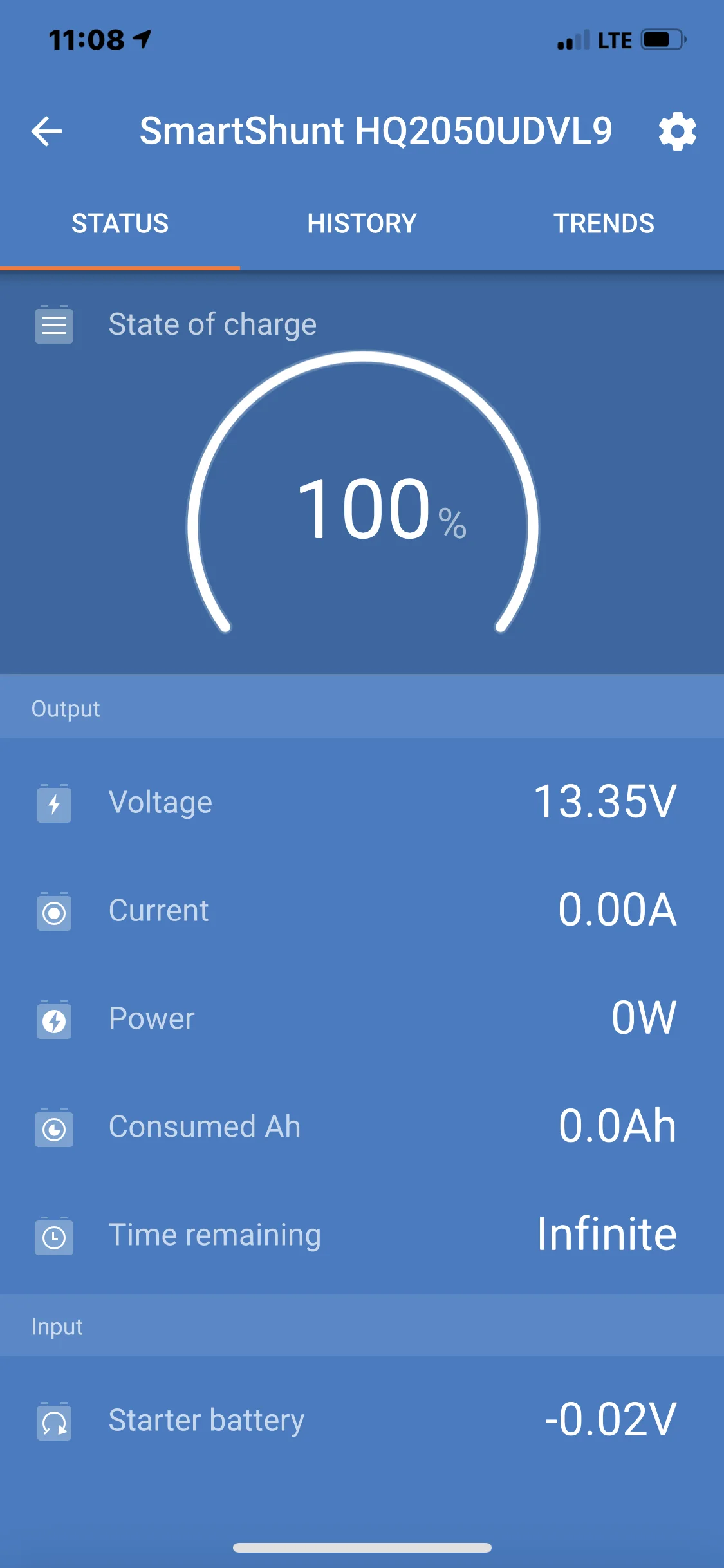Open the SmartShunt settings gear

point(677,132)
